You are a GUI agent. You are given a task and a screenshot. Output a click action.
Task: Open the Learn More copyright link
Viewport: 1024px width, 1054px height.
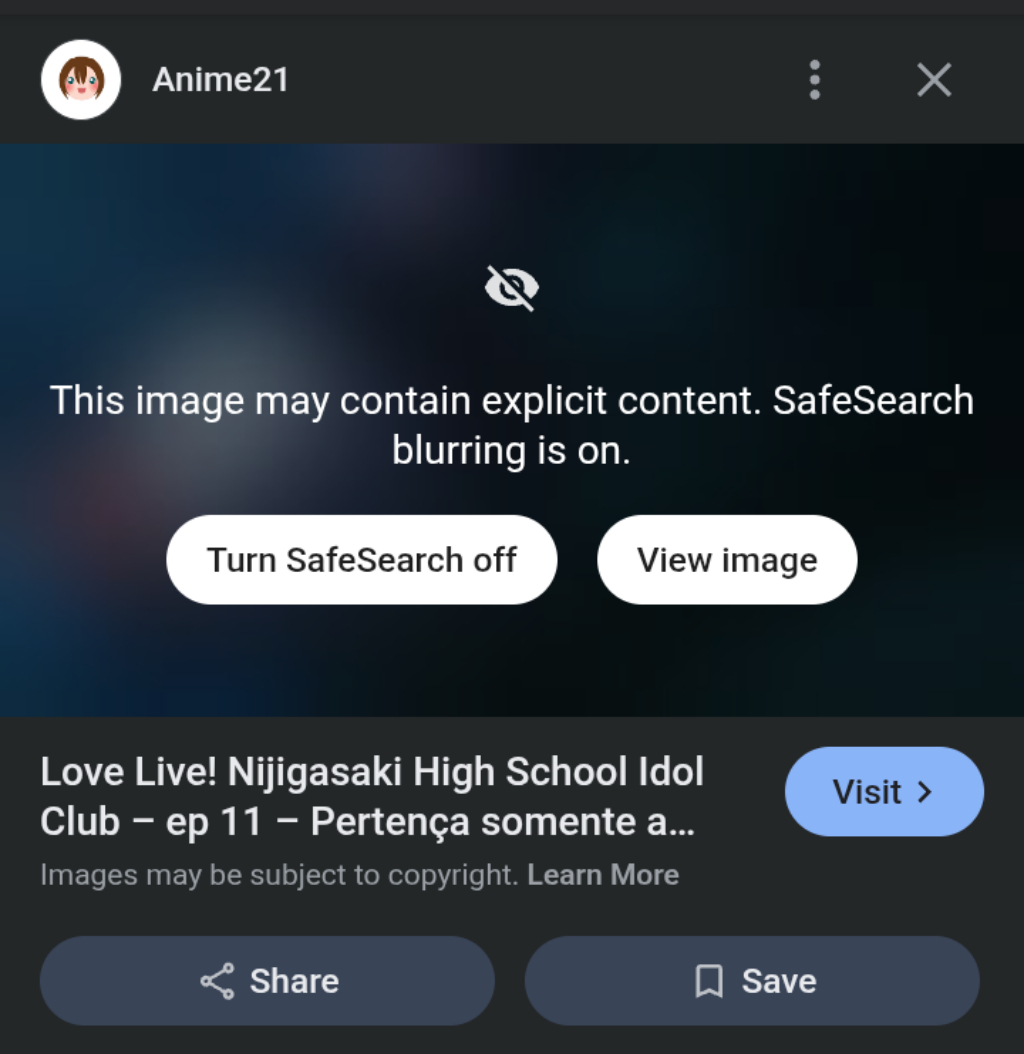(603, 875)
